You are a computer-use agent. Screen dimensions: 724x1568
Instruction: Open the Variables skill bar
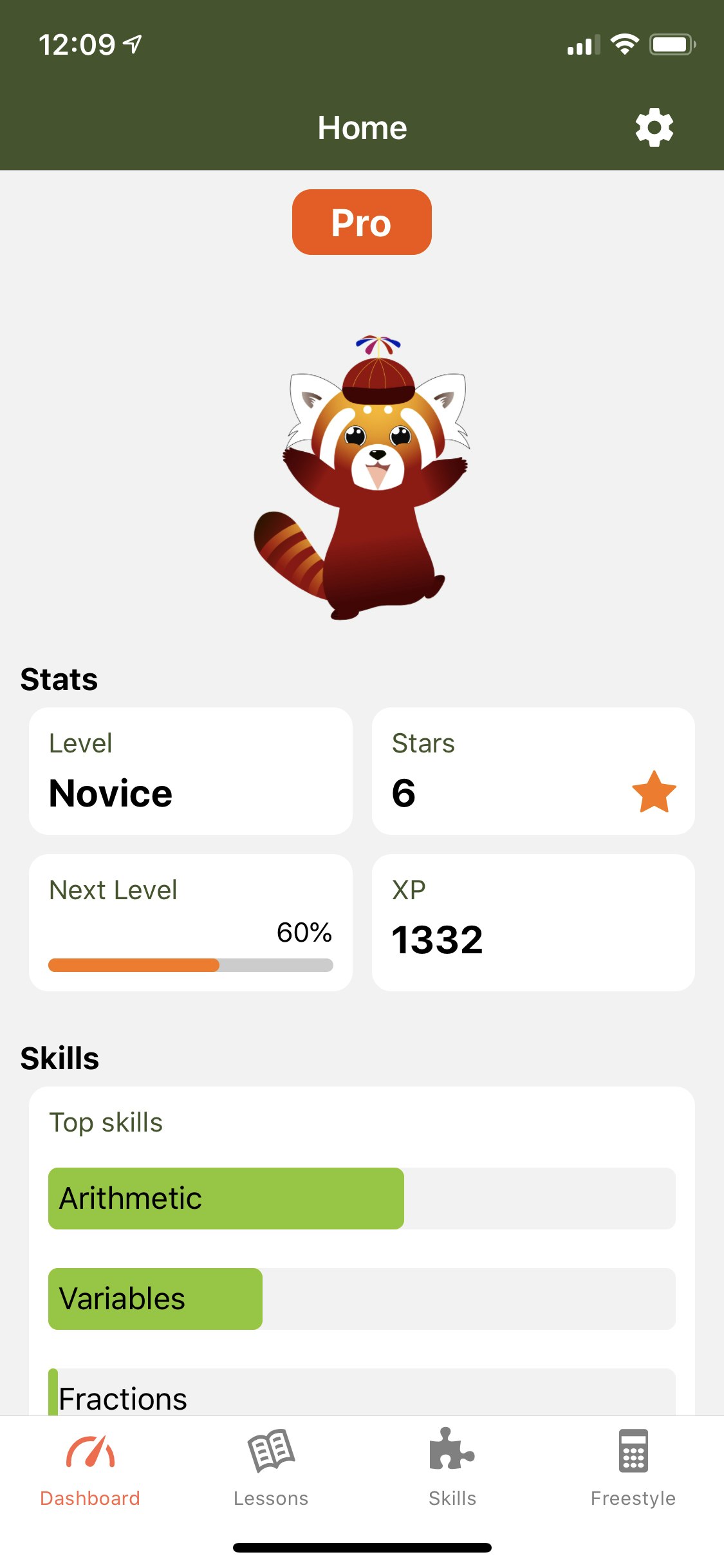[x=362, y=1299]
